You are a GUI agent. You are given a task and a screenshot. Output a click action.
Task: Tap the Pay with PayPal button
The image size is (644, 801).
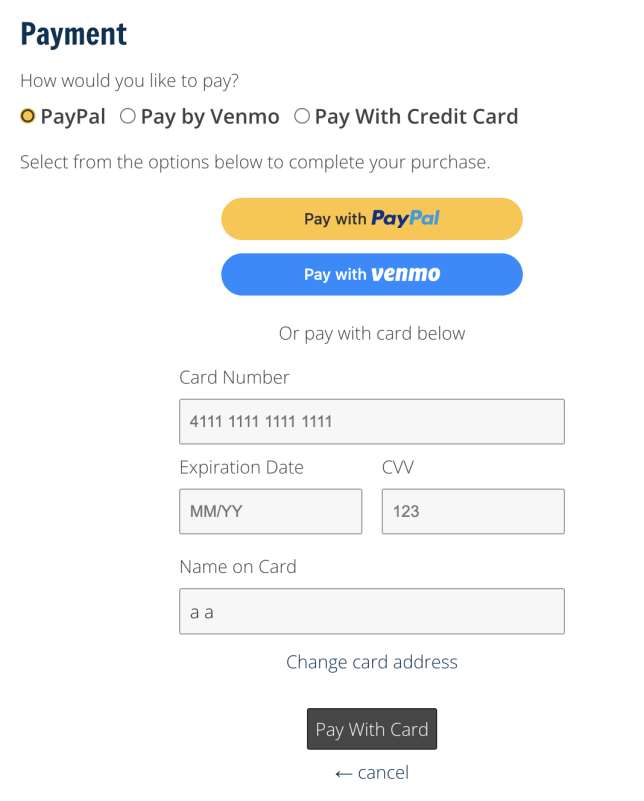[x=371, y=218]
